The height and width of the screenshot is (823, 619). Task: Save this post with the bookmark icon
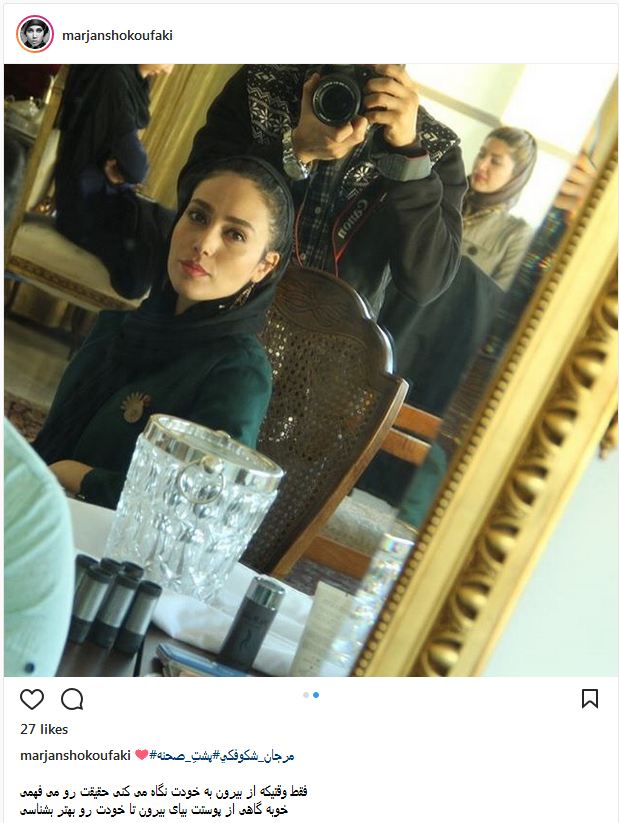tap(589, 699)
